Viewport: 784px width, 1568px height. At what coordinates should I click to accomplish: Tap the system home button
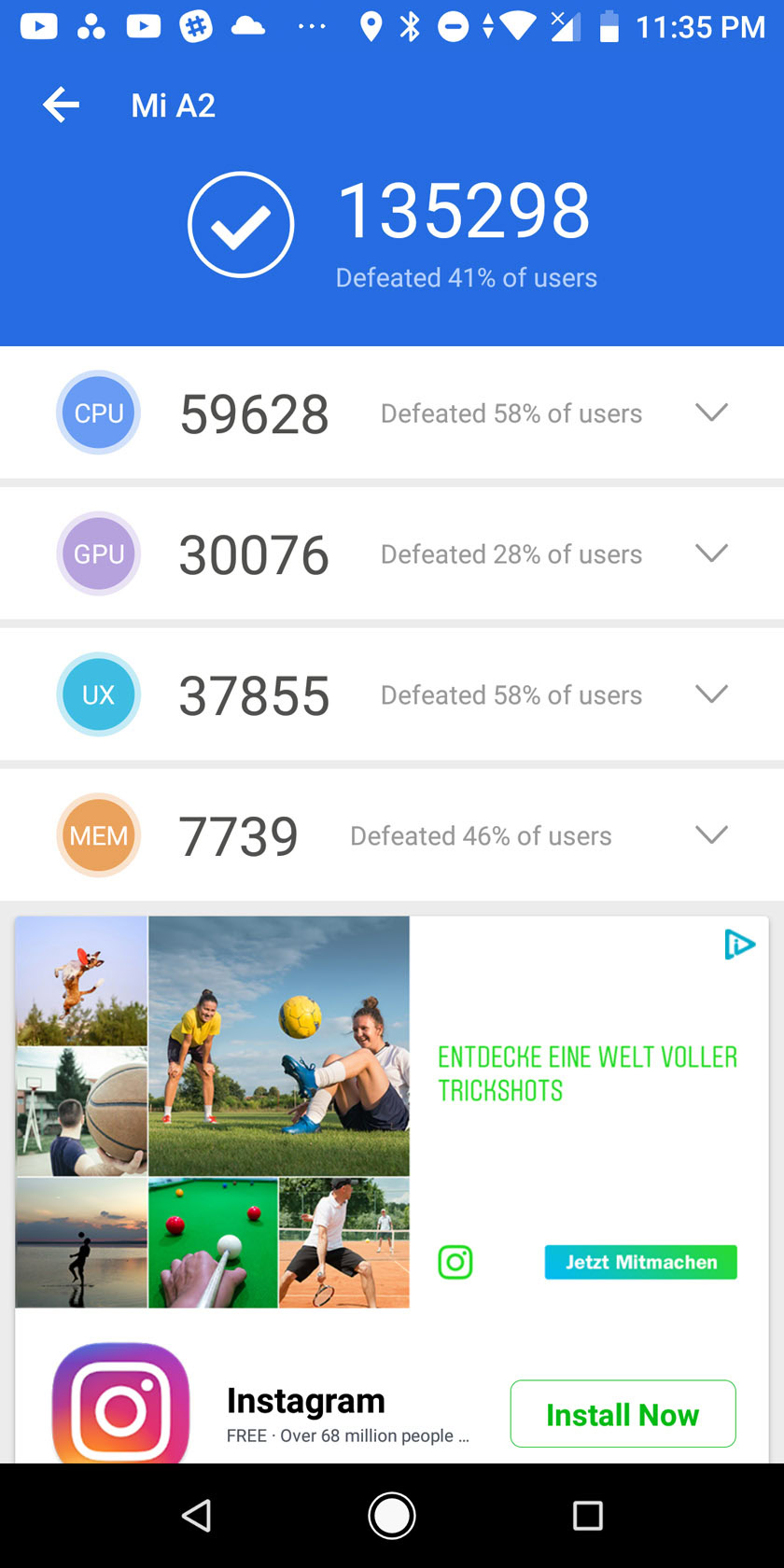coord(392,1516)
